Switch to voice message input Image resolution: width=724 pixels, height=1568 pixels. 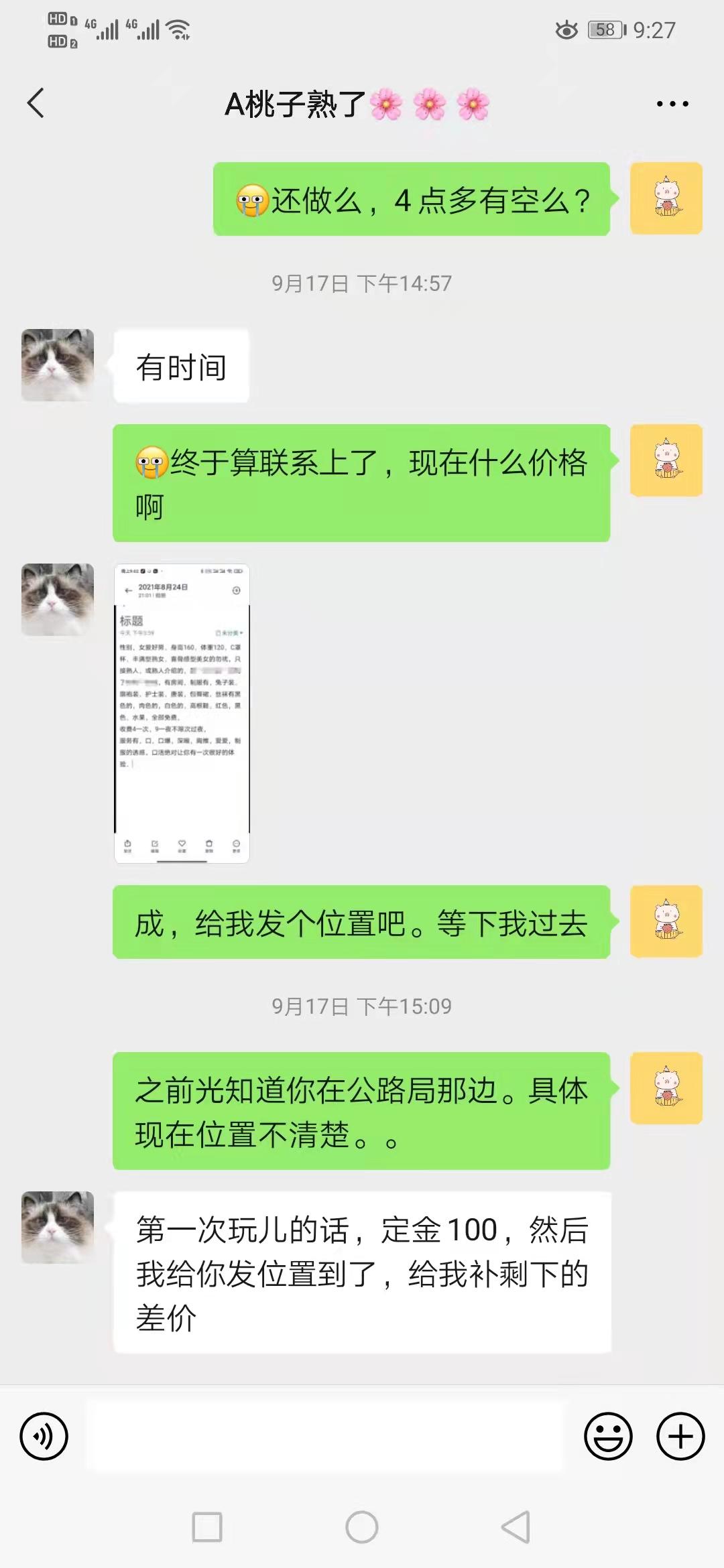point(44,1436)
